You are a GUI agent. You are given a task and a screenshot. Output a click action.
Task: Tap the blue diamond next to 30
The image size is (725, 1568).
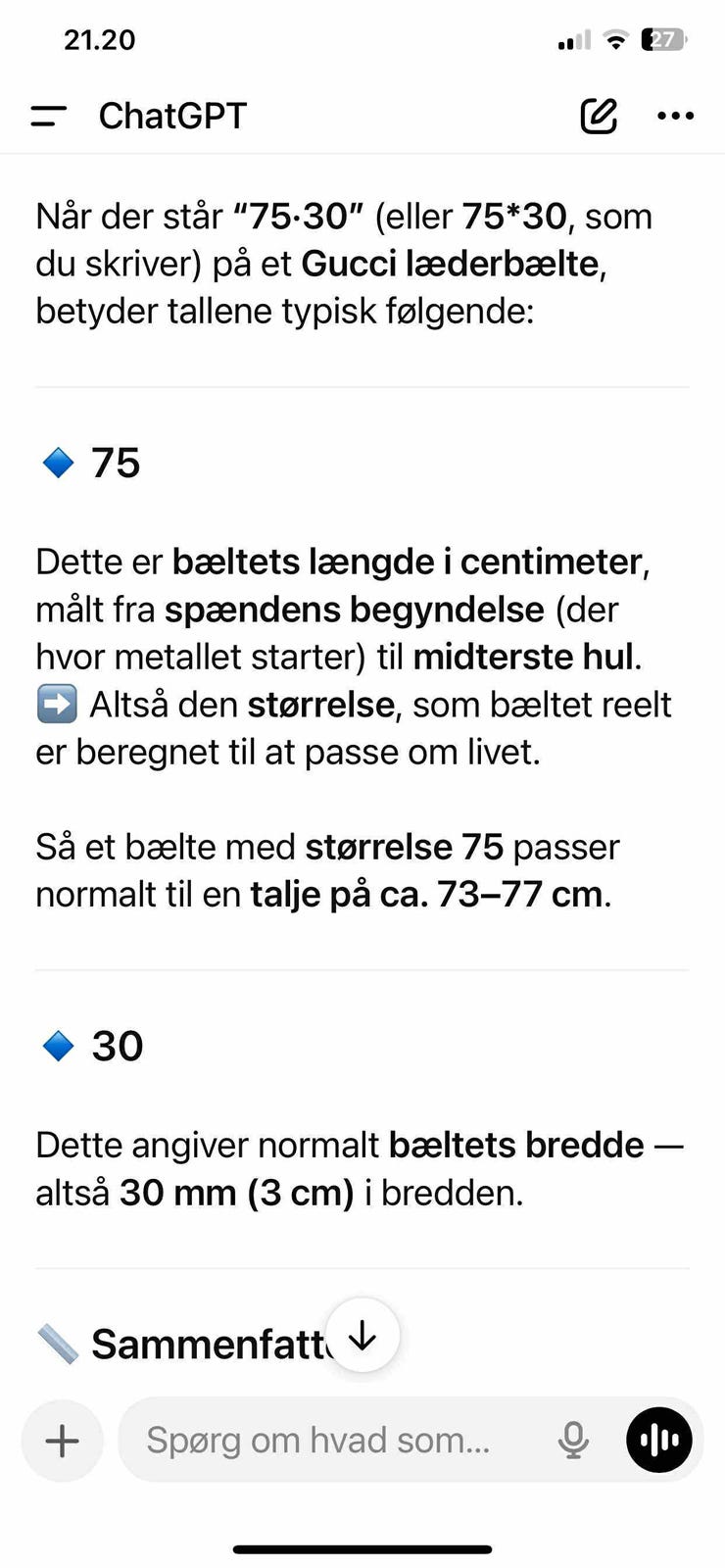pyautogui.click(x=58, y=1045)
